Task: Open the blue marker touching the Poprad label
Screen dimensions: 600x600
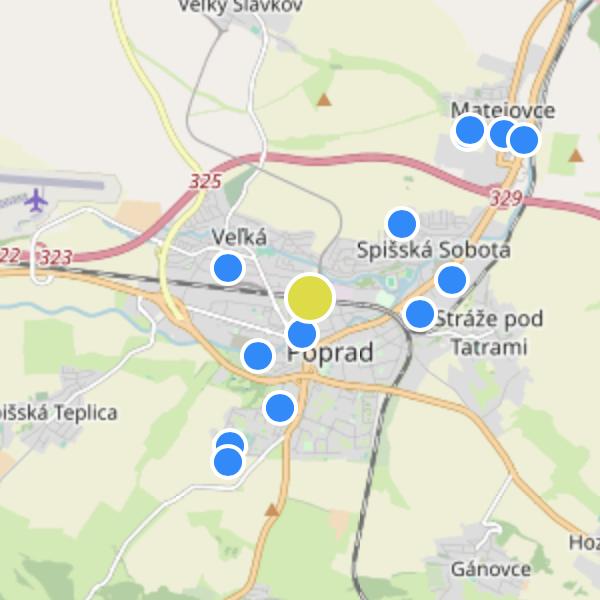Action: 302,334
